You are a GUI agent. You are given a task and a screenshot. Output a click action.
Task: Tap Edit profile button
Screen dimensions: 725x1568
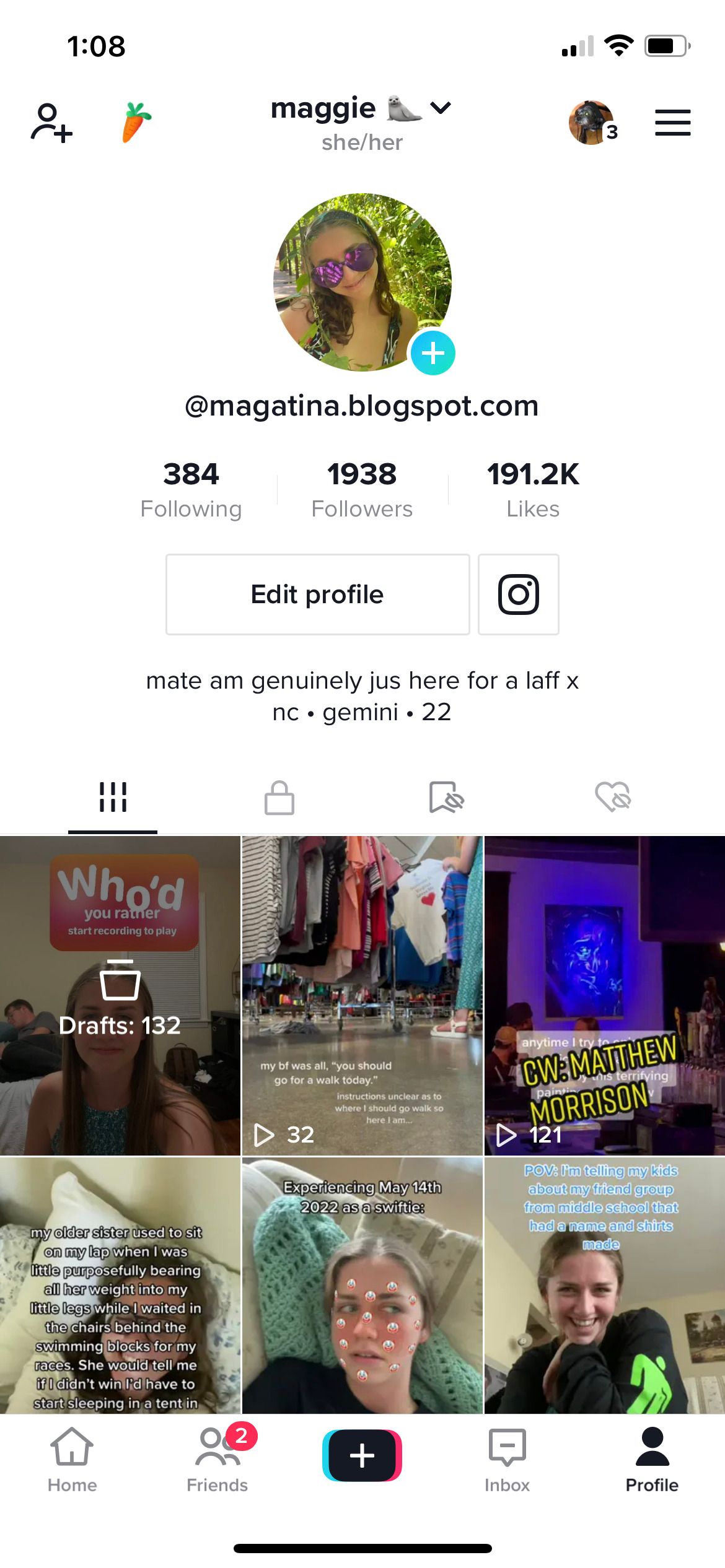tap(317, 595)
